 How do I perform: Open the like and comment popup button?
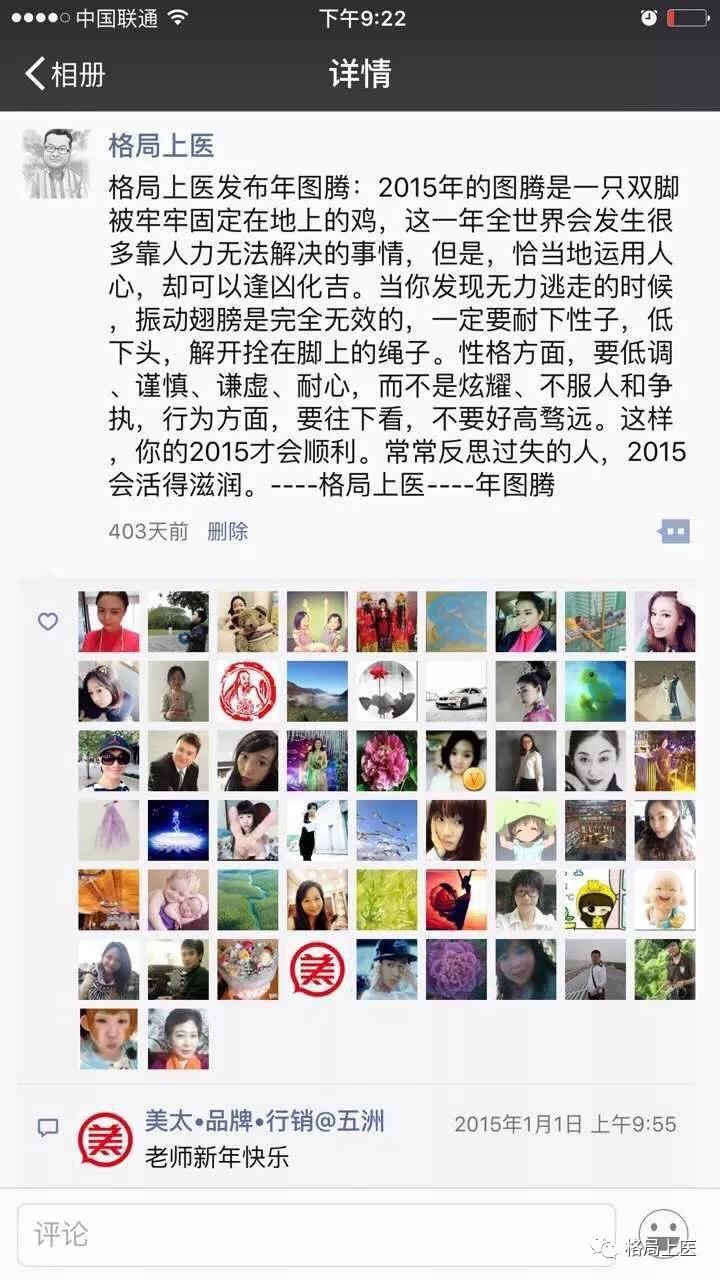(673, 531)
